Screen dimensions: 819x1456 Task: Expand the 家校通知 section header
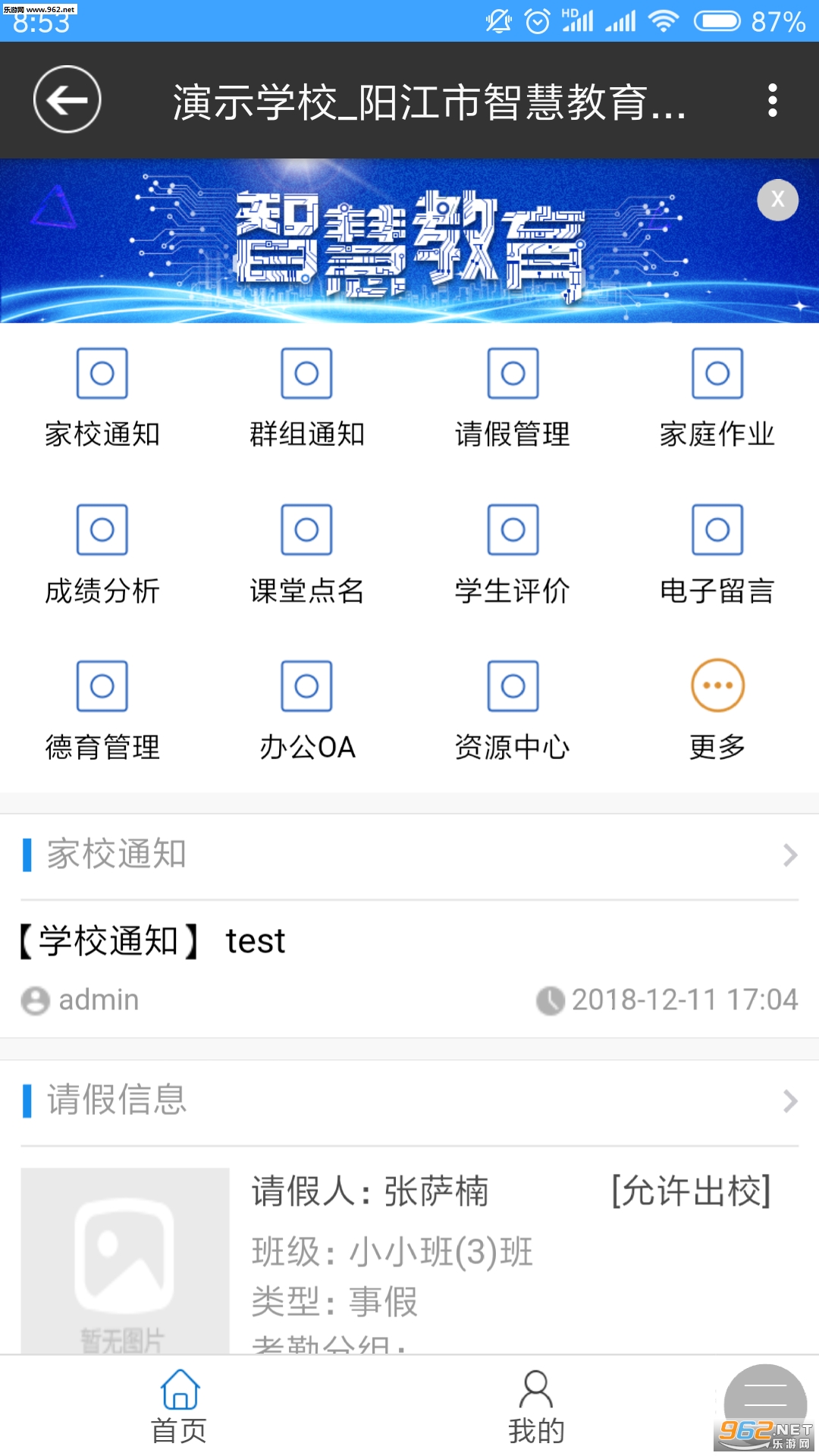coord(409,855)
